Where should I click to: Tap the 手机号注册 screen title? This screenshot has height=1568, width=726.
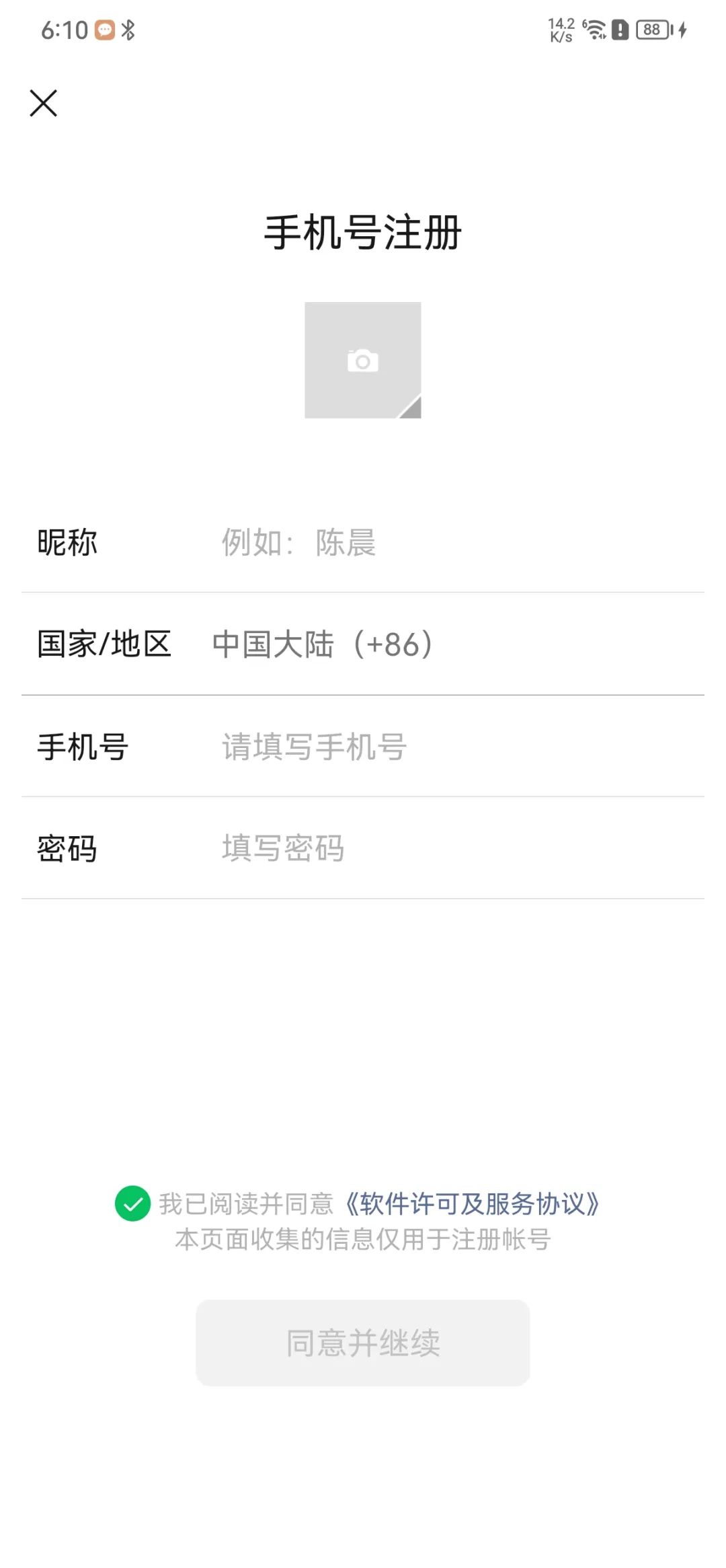[362, 231]
